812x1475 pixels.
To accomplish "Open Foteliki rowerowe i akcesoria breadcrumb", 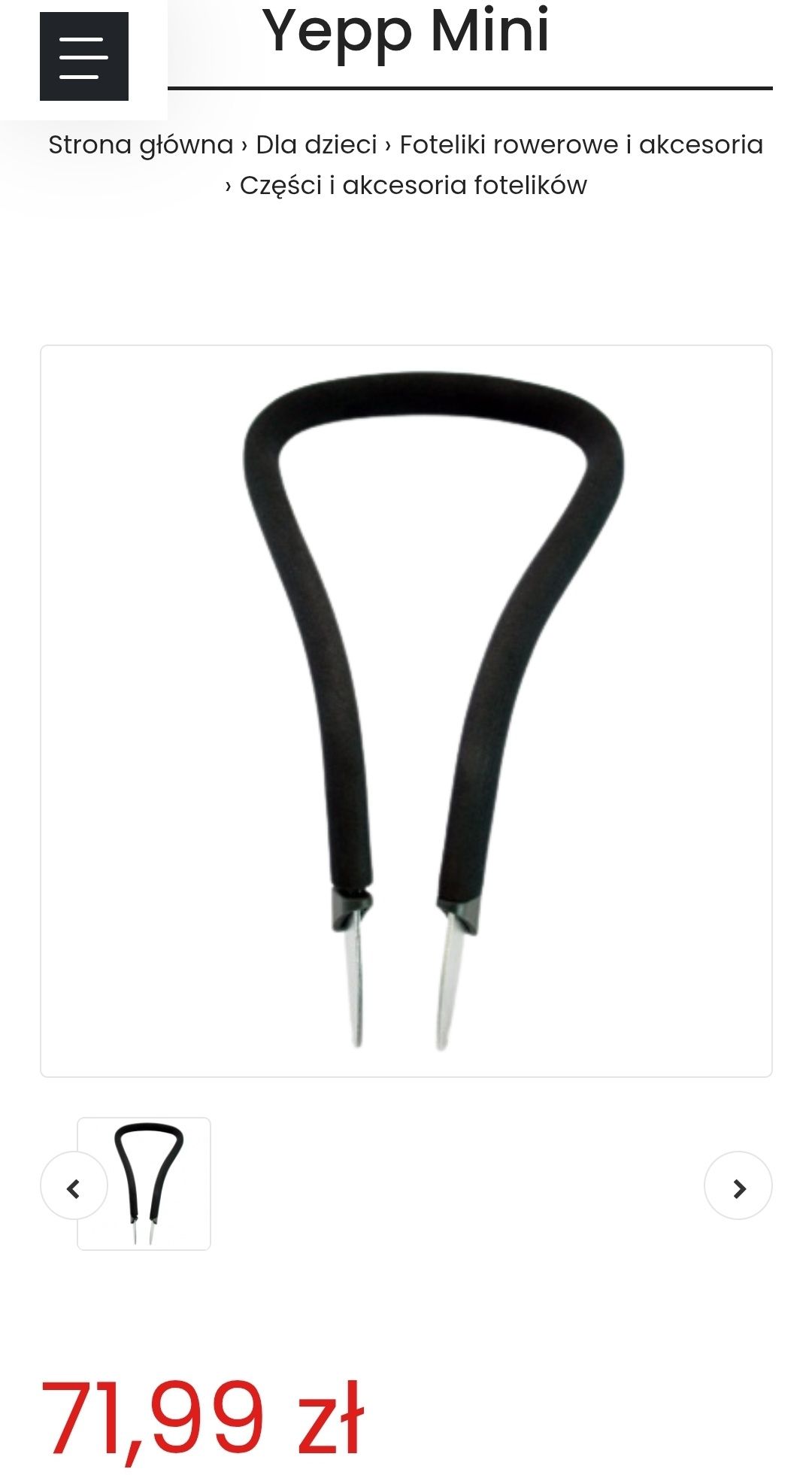I will (580, 144).
